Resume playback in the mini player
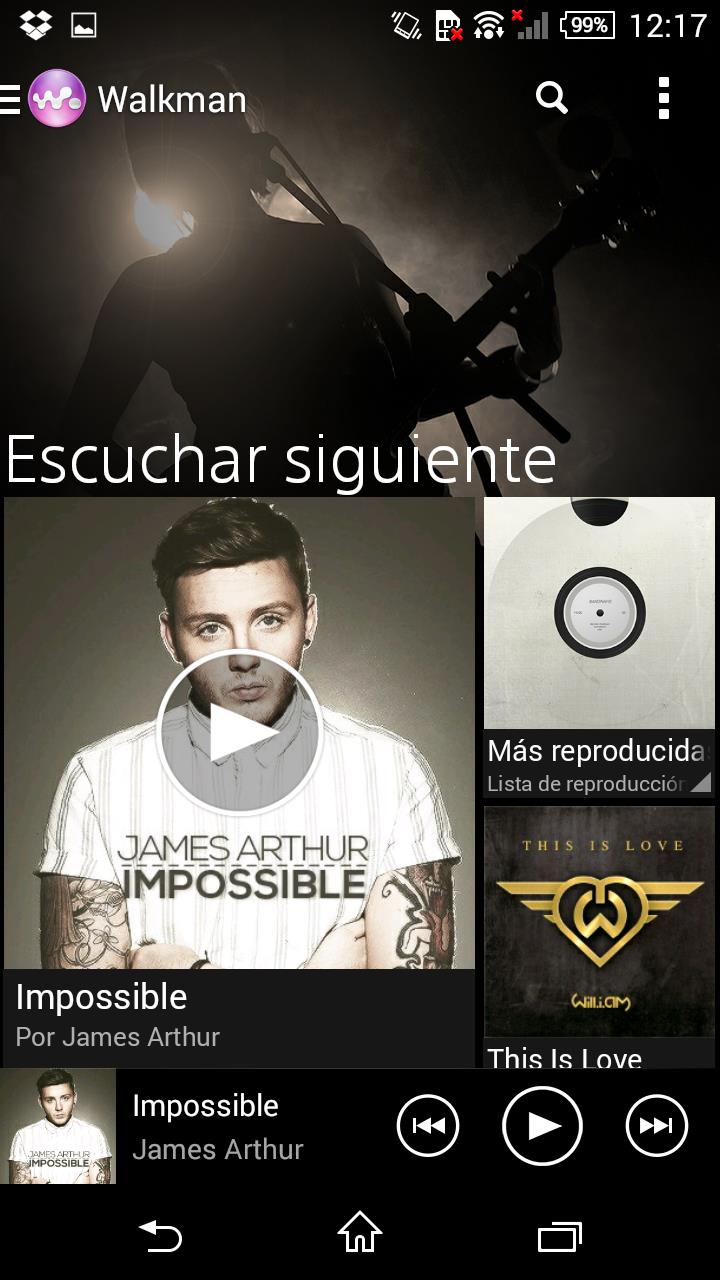Image resolution: width=720 pixels, height=1280 pixels. 542,1126
